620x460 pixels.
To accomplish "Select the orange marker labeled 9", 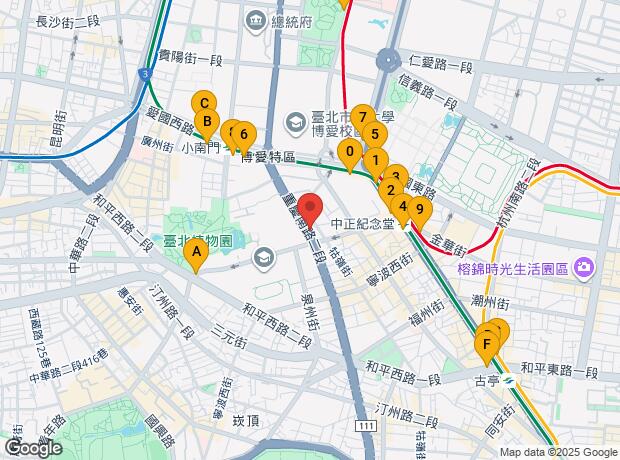I will (420, 209).
